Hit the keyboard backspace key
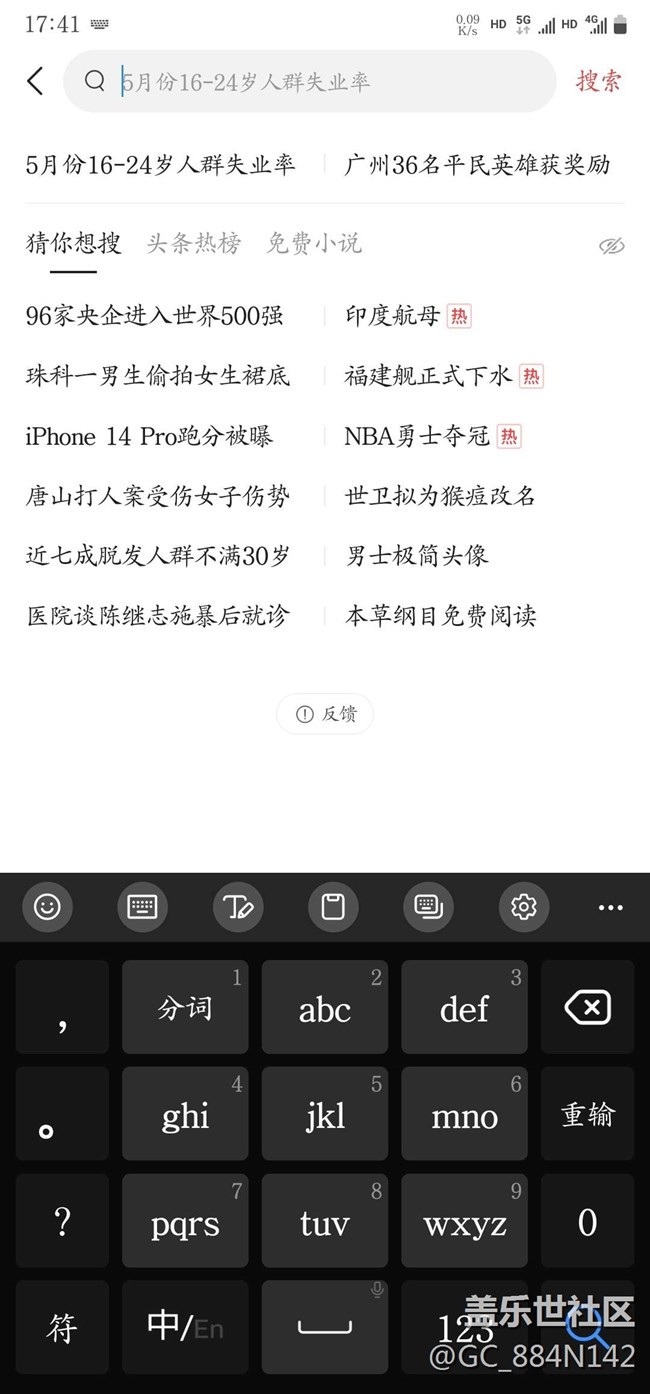 588,1007
